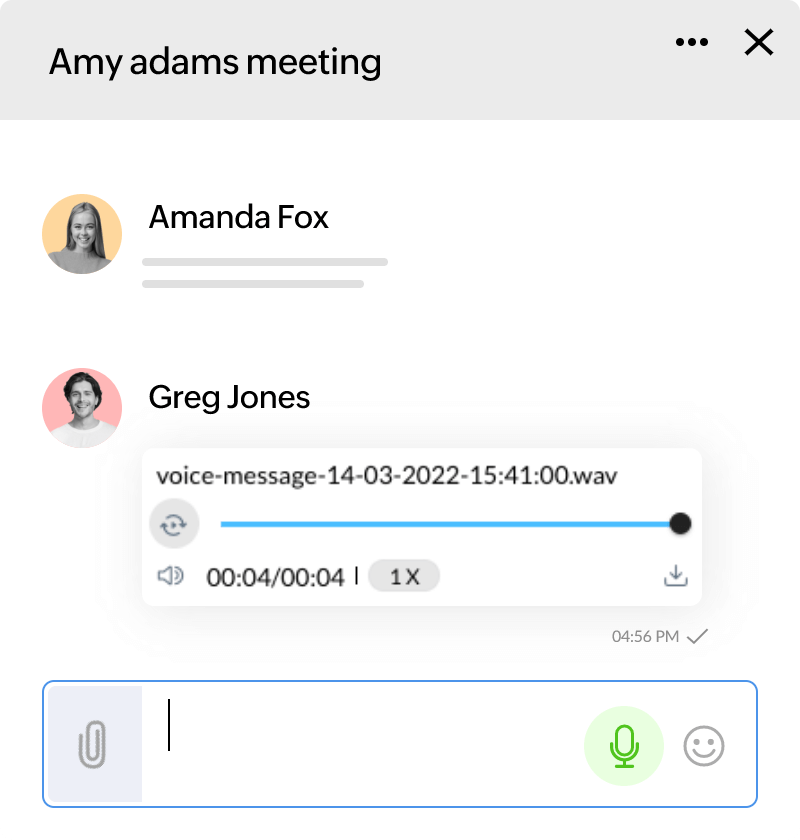800x840 pixels.
Task: Open the emoji picker
Action: click(704, 745)
